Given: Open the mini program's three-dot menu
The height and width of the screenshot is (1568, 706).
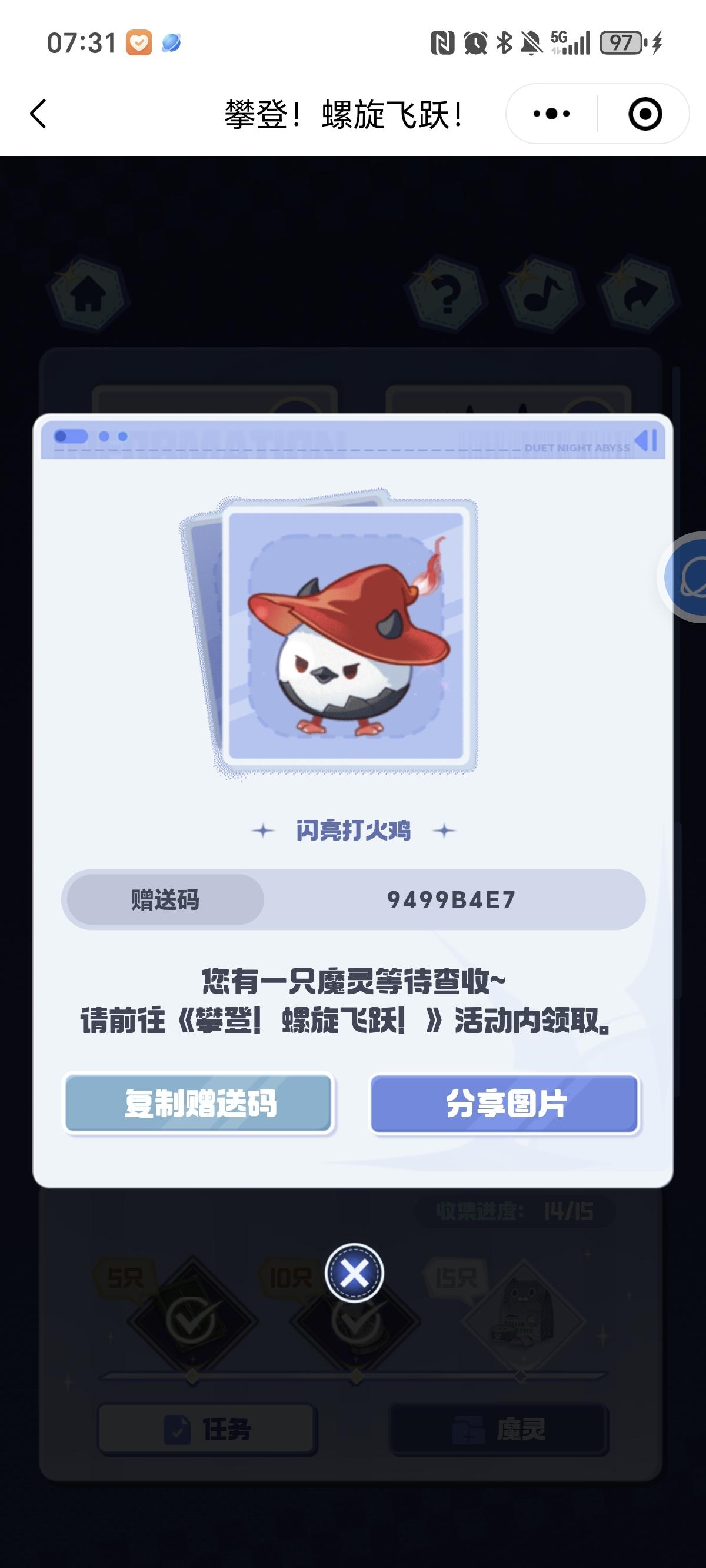Looking at the screenshot, I should coord(551,114).
